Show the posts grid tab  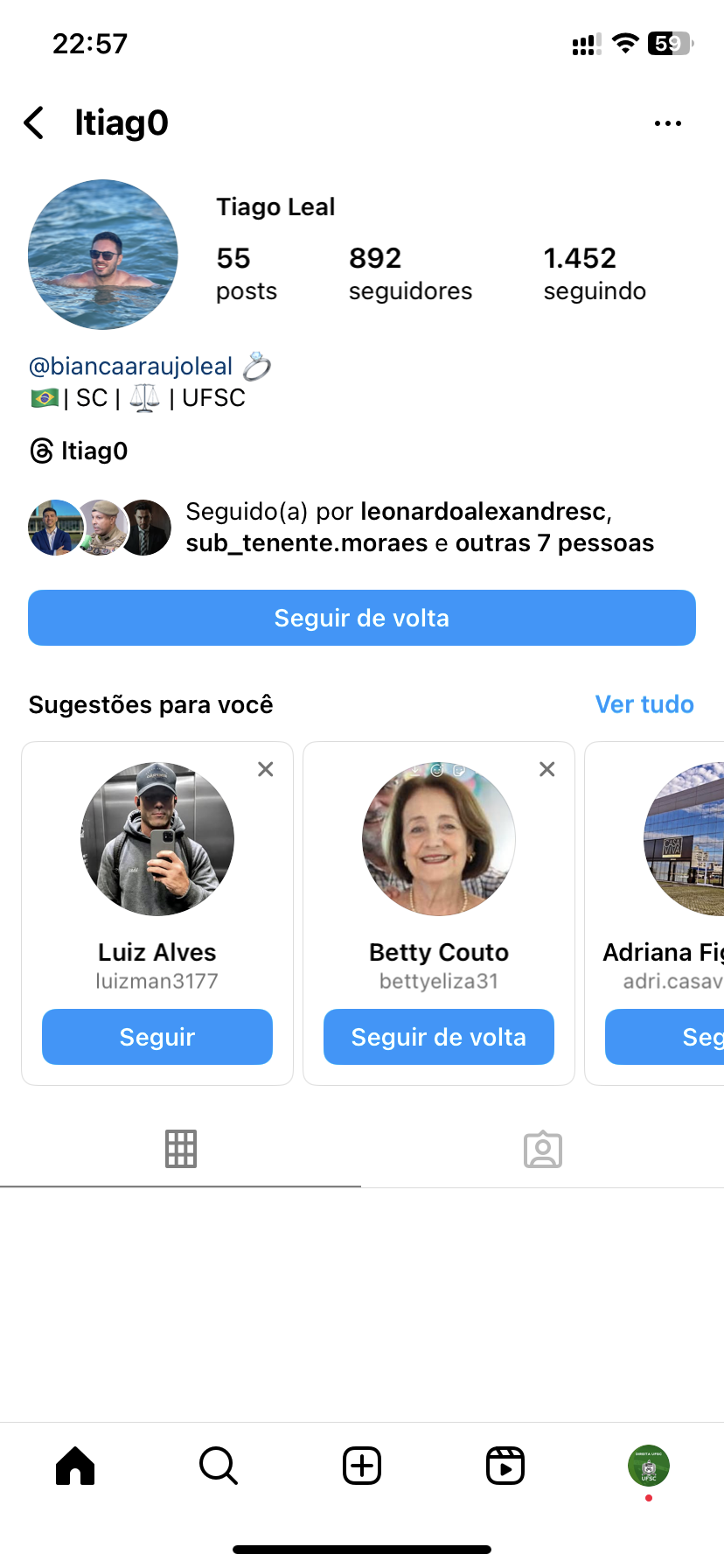point(181,1150)
